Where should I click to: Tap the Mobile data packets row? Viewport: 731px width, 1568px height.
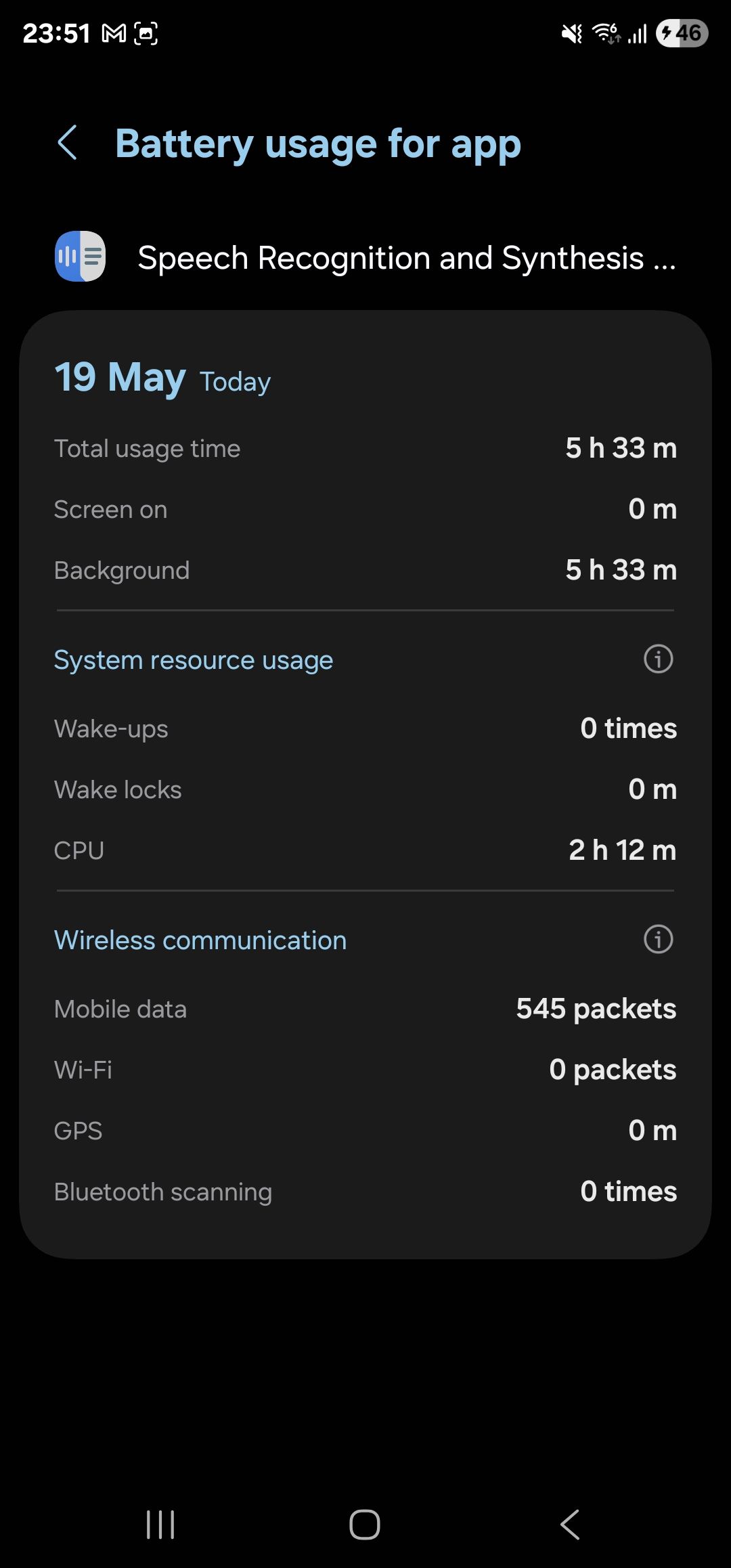(x=365, y=1008)
